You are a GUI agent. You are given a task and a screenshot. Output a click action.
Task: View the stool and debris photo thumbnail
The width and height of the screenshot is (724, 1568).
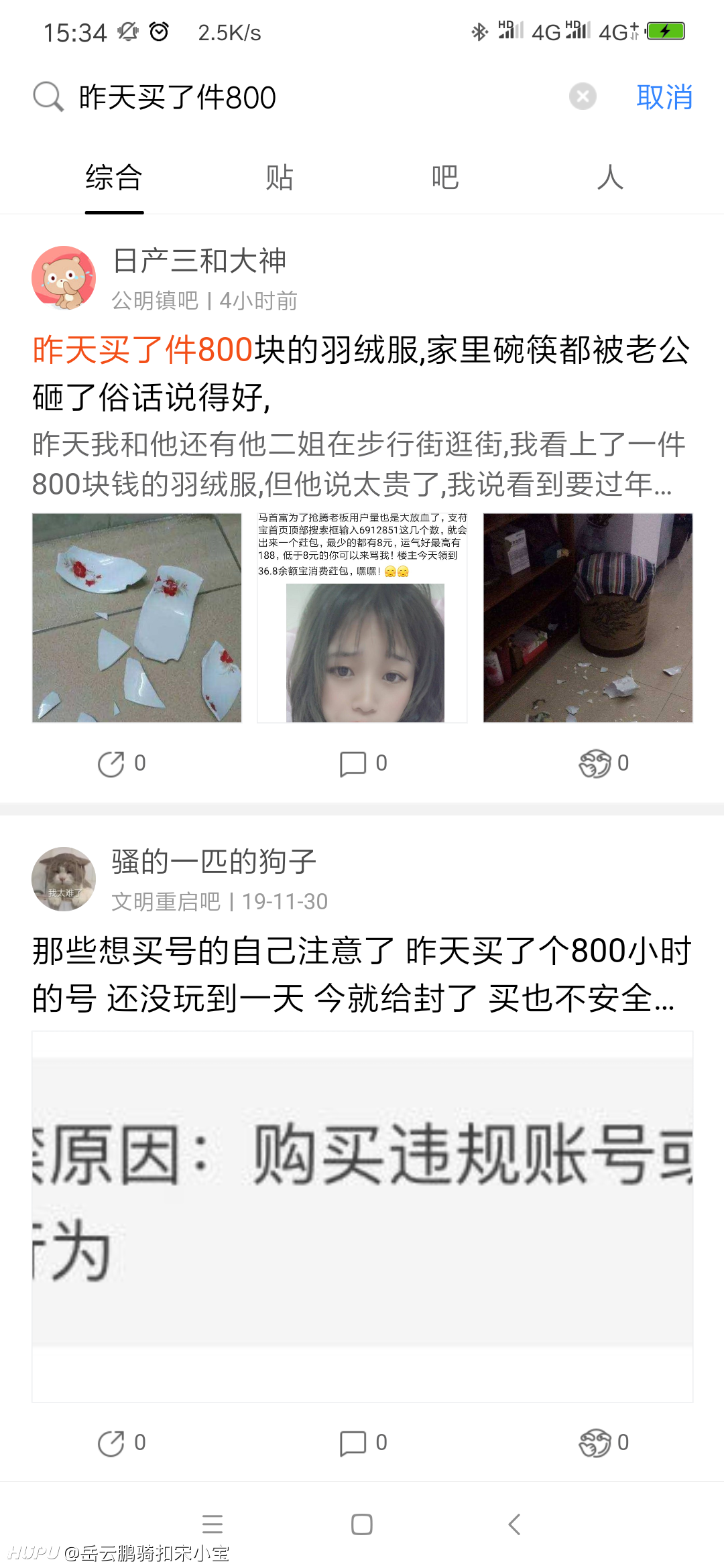point(588,618)
